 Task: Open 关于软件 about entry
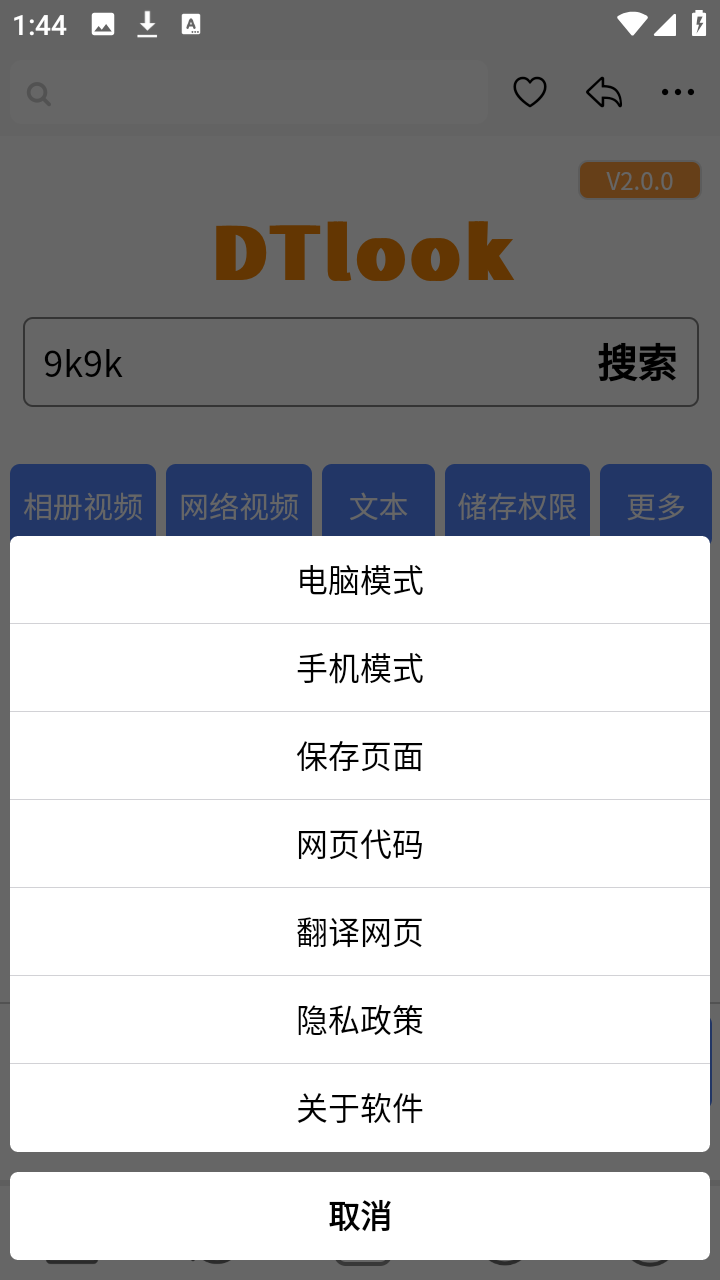[x=360, y=1108]
